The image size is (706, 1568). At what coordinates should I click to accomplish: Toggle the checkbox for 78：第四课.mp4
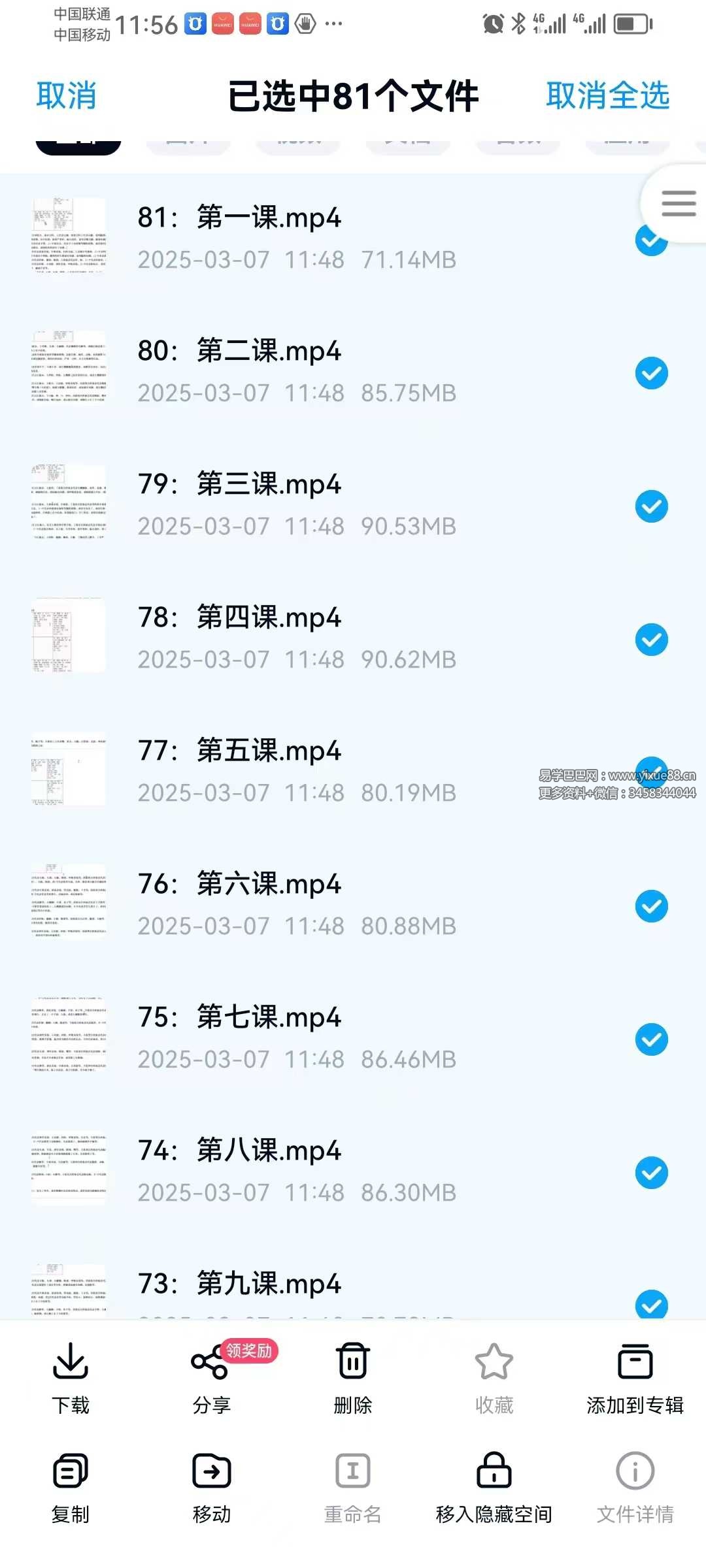[x=651, y=640]
